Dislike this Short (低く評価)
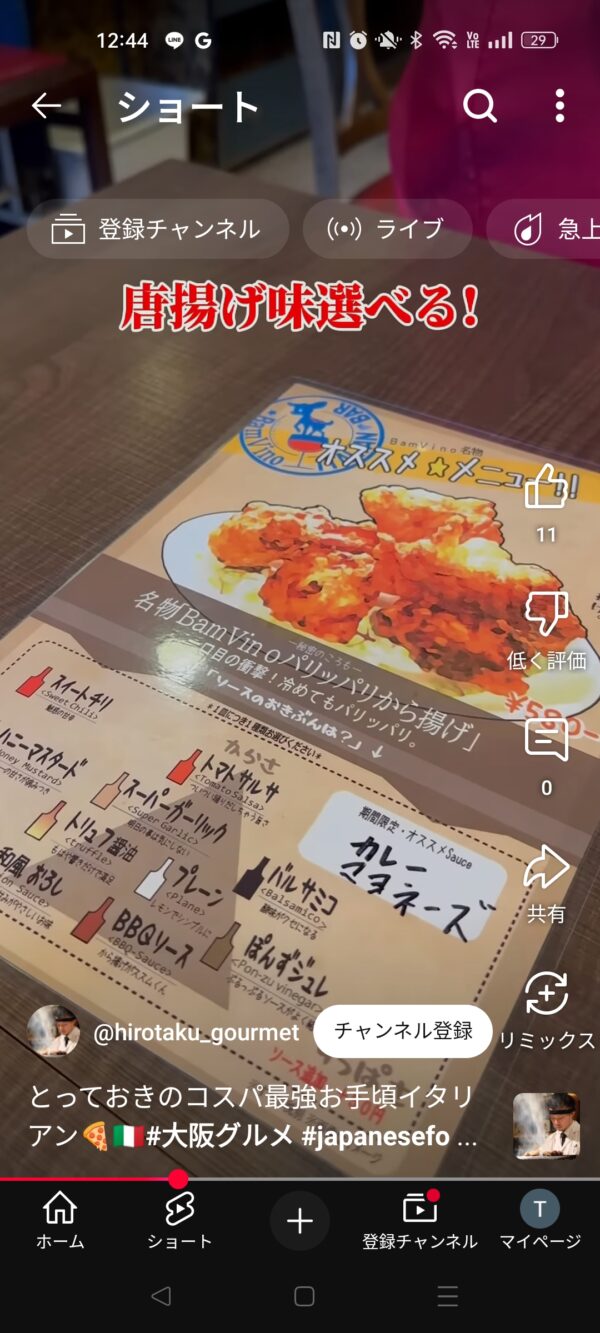600x1333 pixels. (x=546, y=614)
